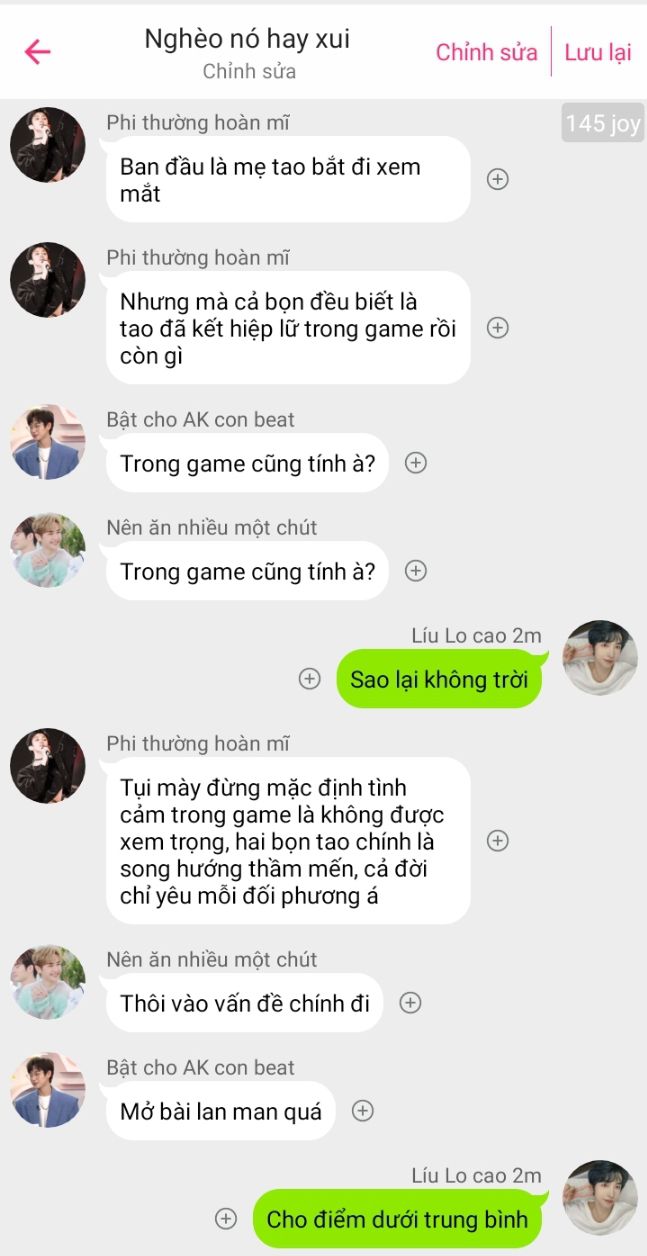Save with the Lưu lại button
Image resolution: width=647 pixels, height=1256 pixels.
[597, 52]
